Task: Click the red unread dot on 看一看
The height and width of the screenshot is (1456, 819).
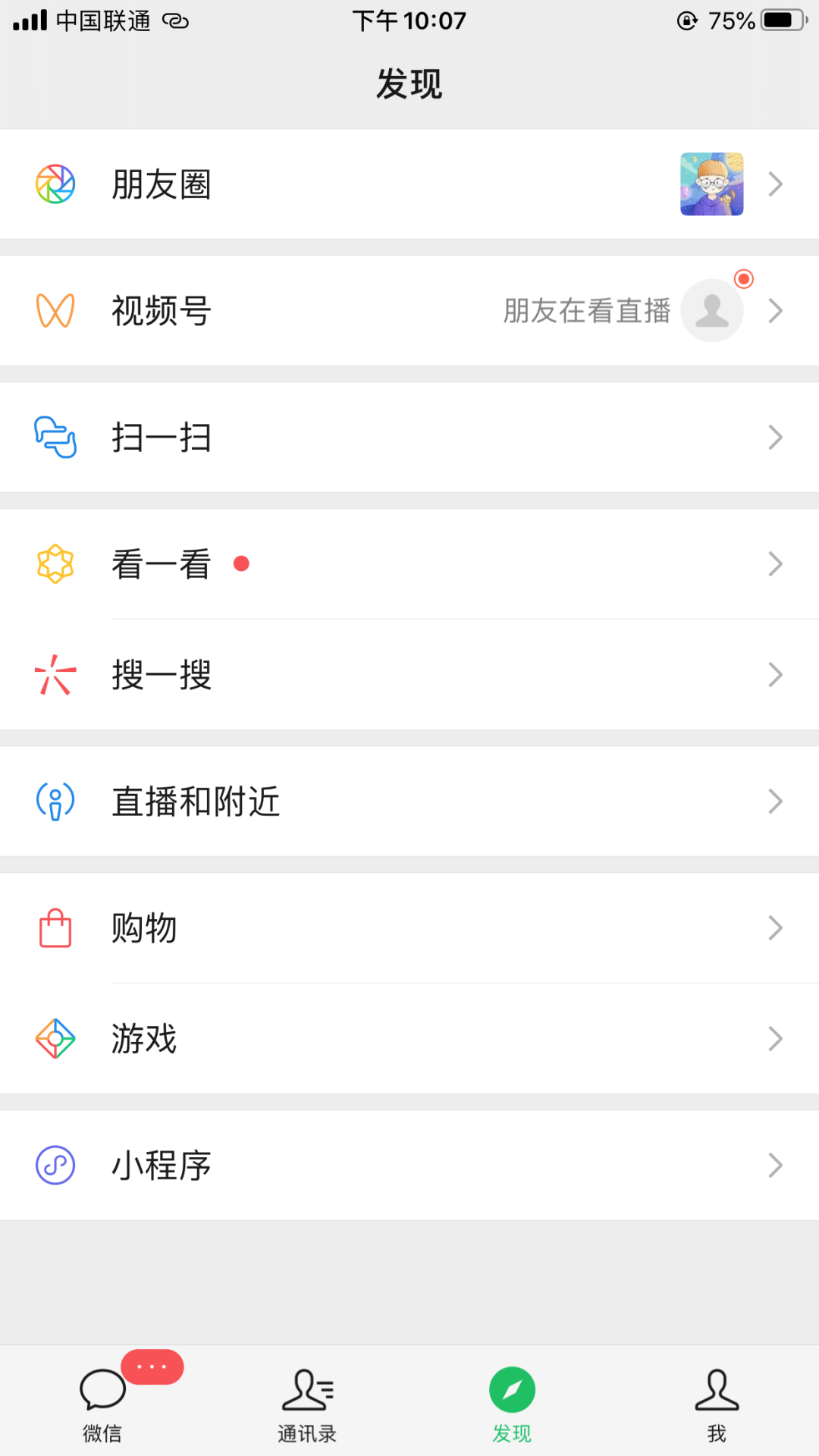Action: [242, 563]
